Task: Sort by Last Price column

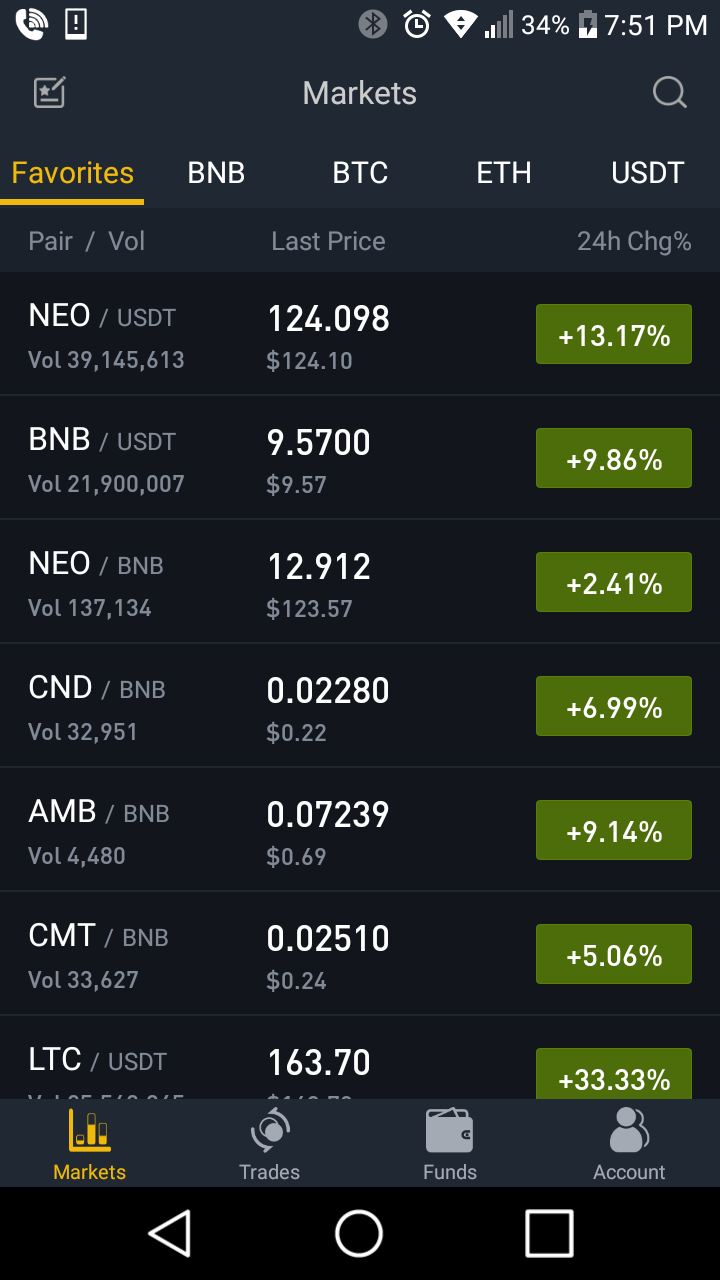Action: (328, 241)
